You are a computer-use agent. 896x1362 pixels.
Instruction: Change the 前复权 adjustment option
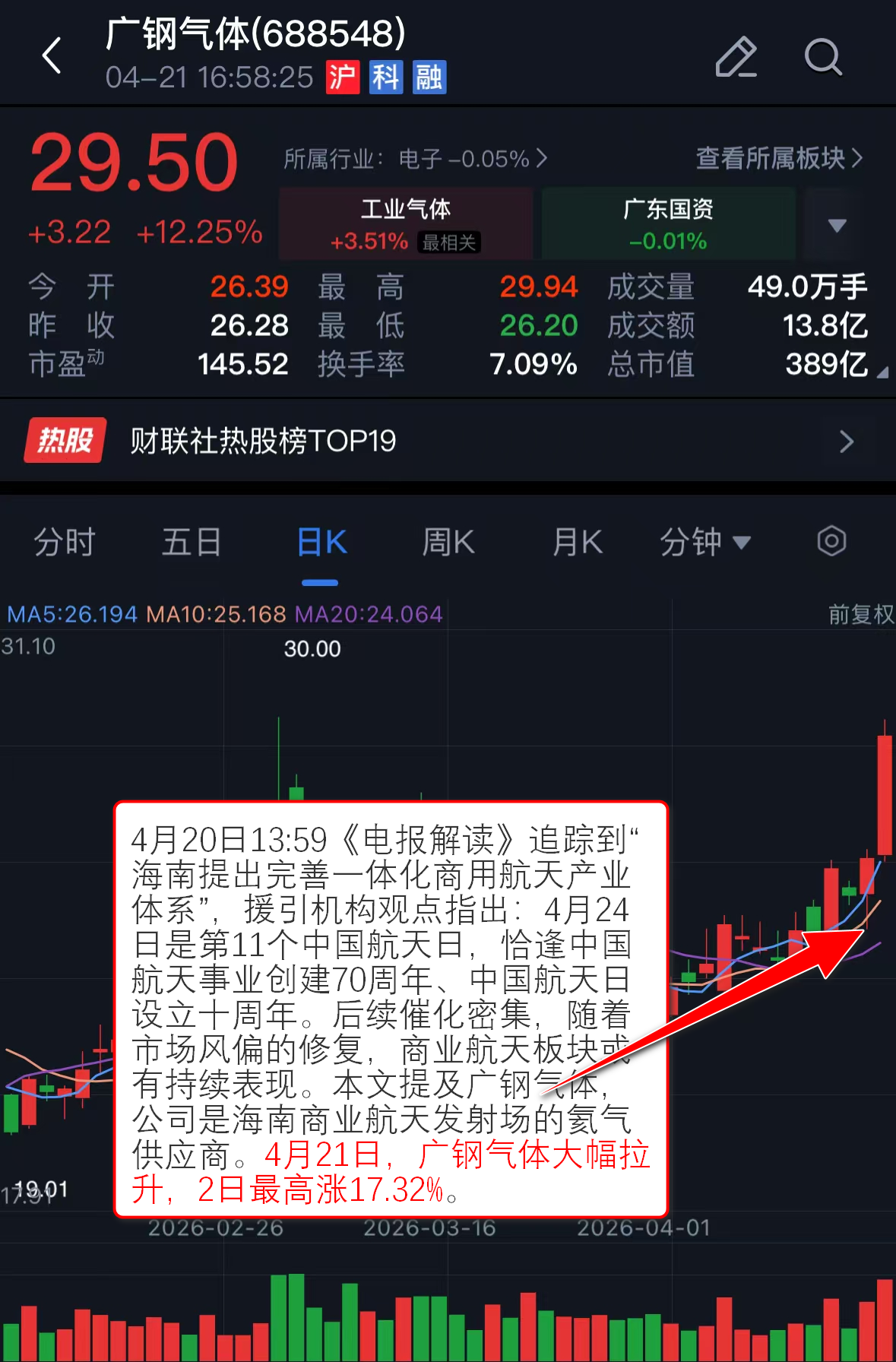click(x=860, y=614)
